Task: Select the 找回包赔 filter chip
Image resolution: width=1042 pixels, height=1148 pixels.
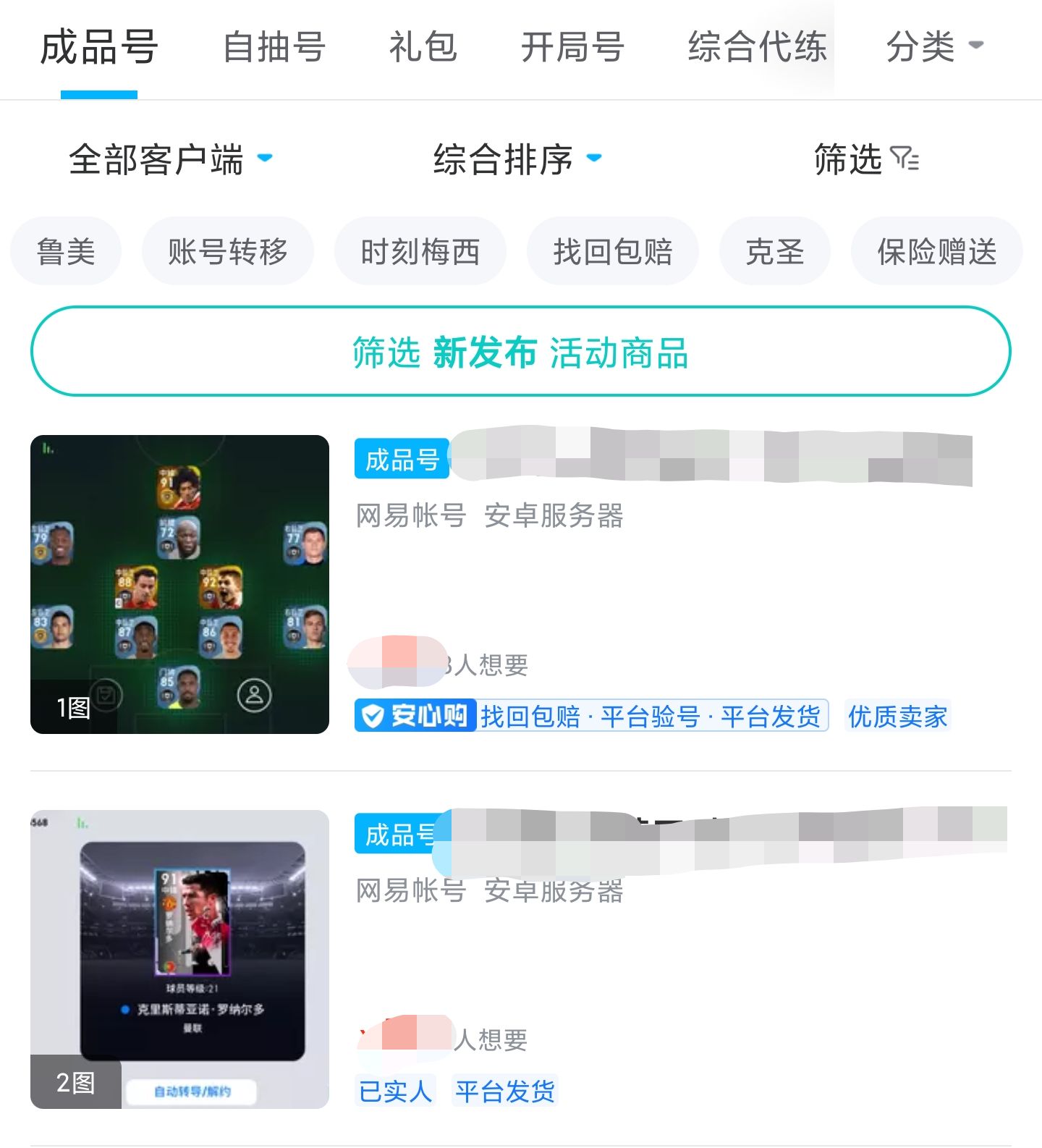Action: 612,251
